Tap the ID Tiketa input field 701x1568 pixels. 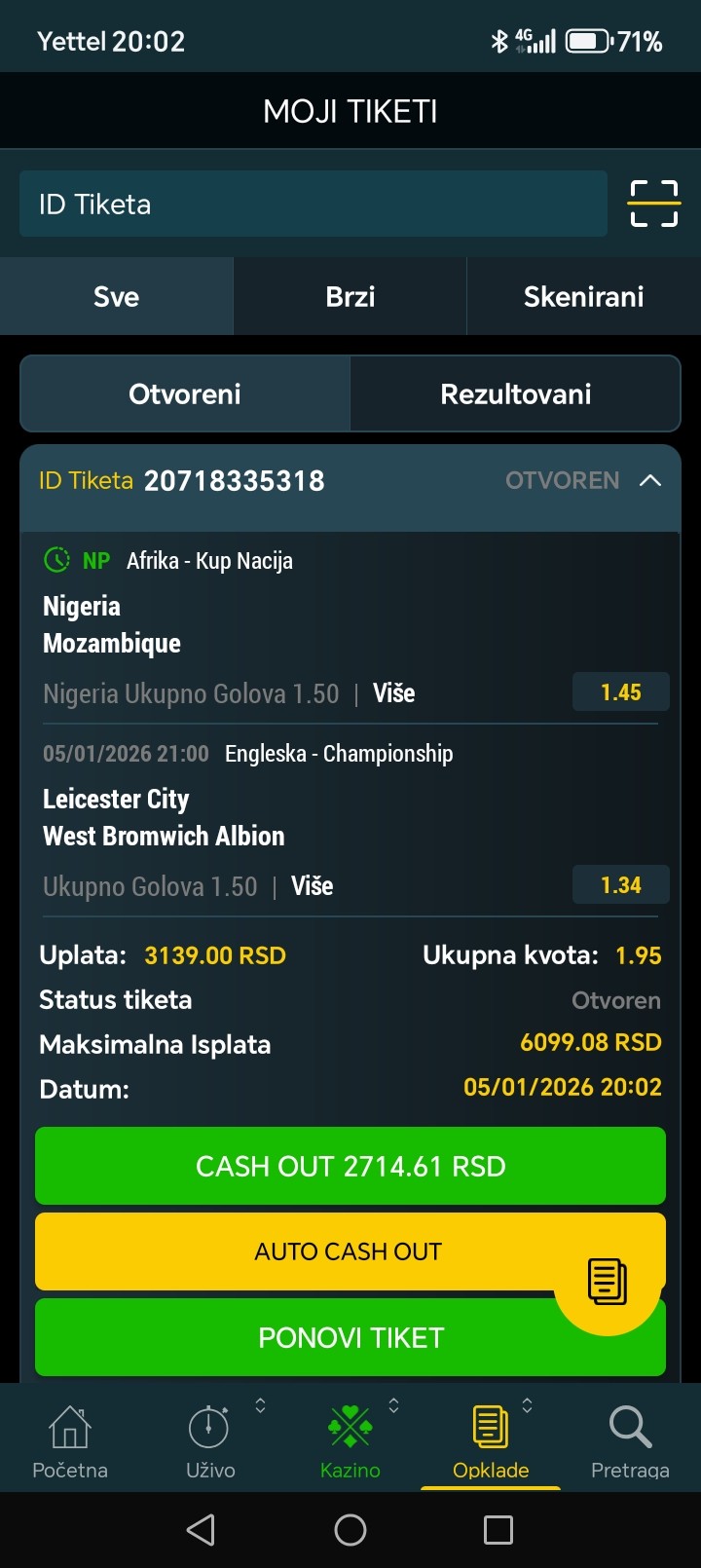tap(312, 204)
